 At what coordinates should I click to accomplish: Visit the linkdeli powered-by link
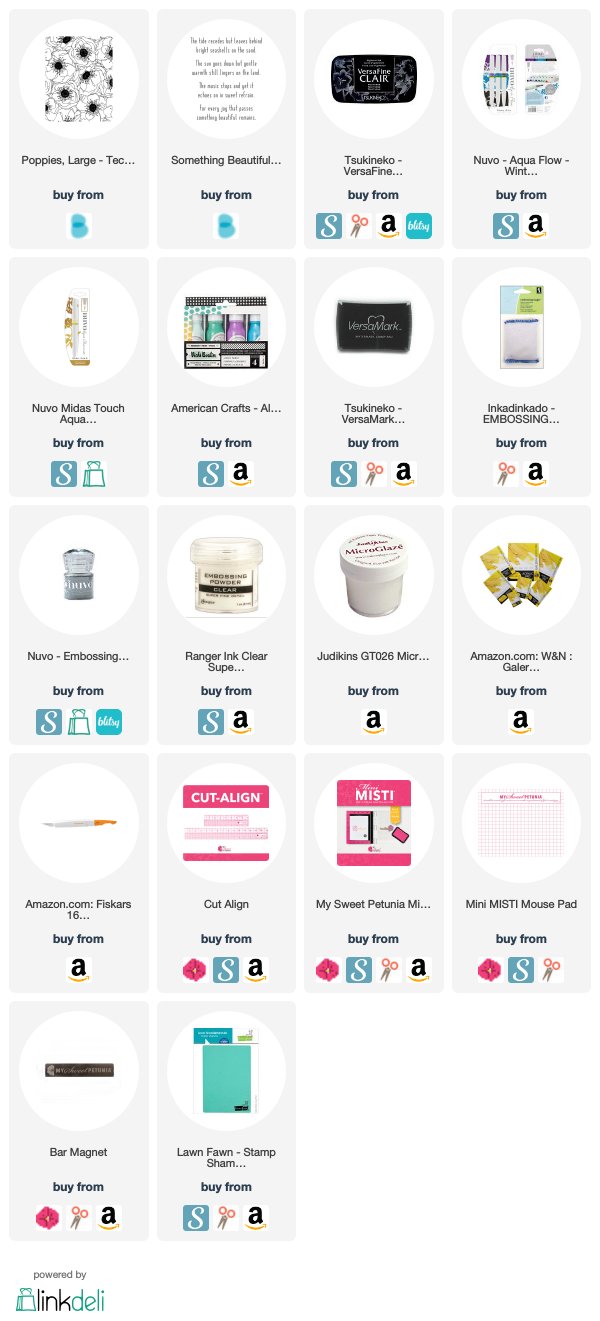pyautogui.click(x=60, y=1297)
